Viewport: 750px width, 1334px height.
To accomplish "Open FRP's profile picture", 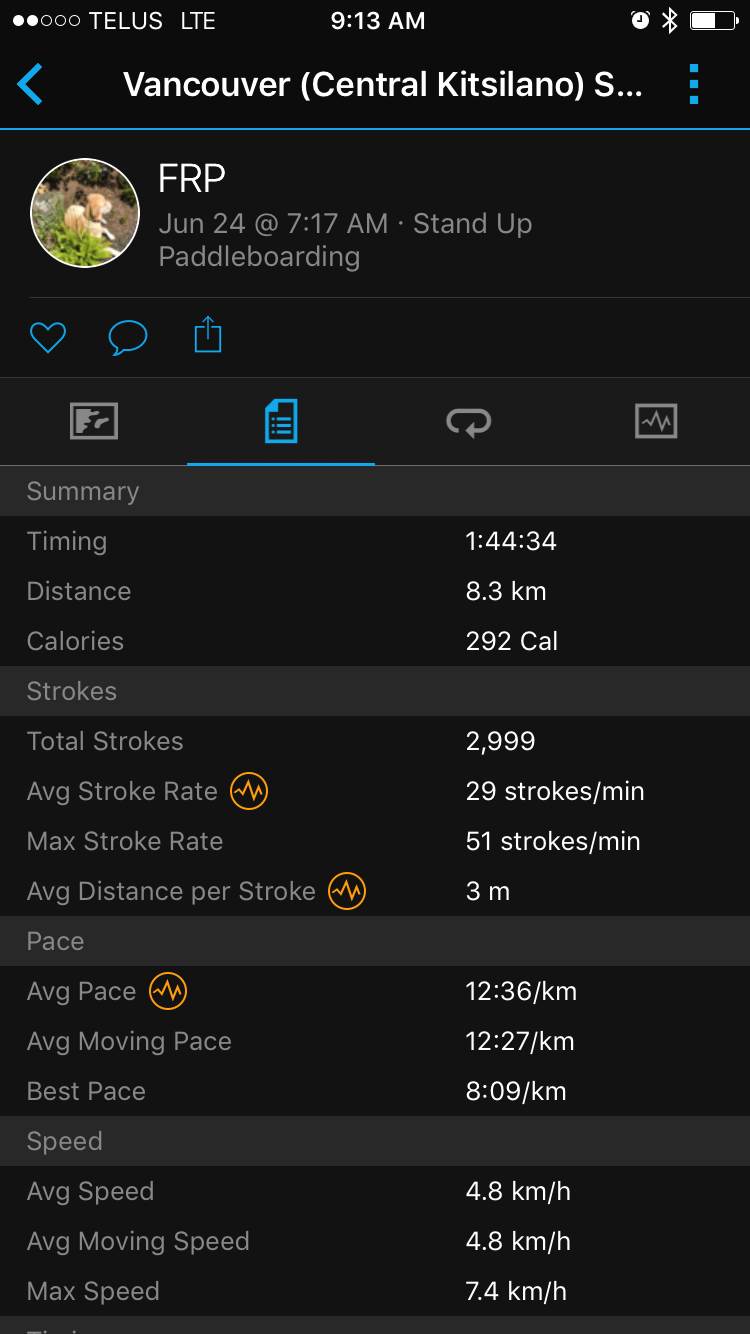I will [85, 213].
